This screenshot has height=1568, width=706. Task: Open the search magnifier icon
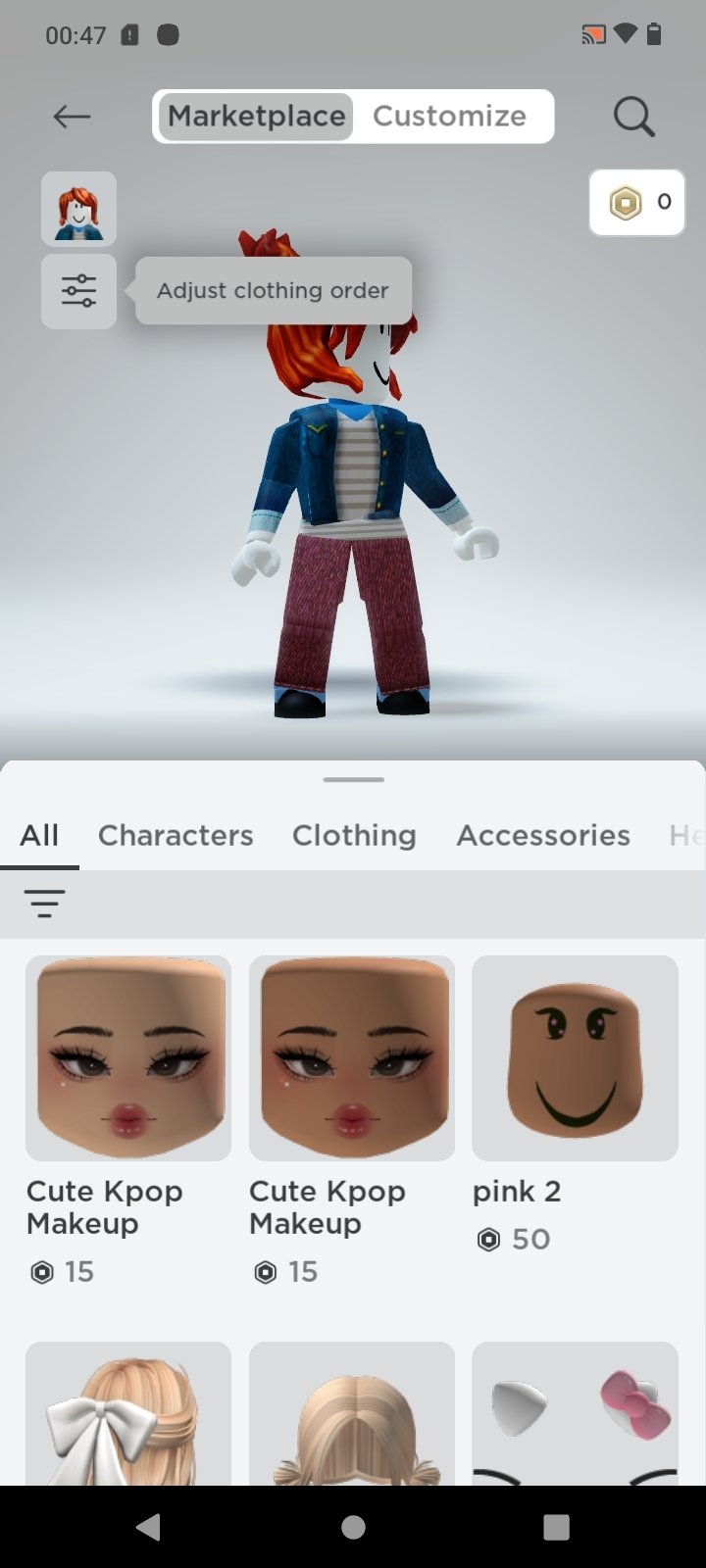[x=634, y=117]
